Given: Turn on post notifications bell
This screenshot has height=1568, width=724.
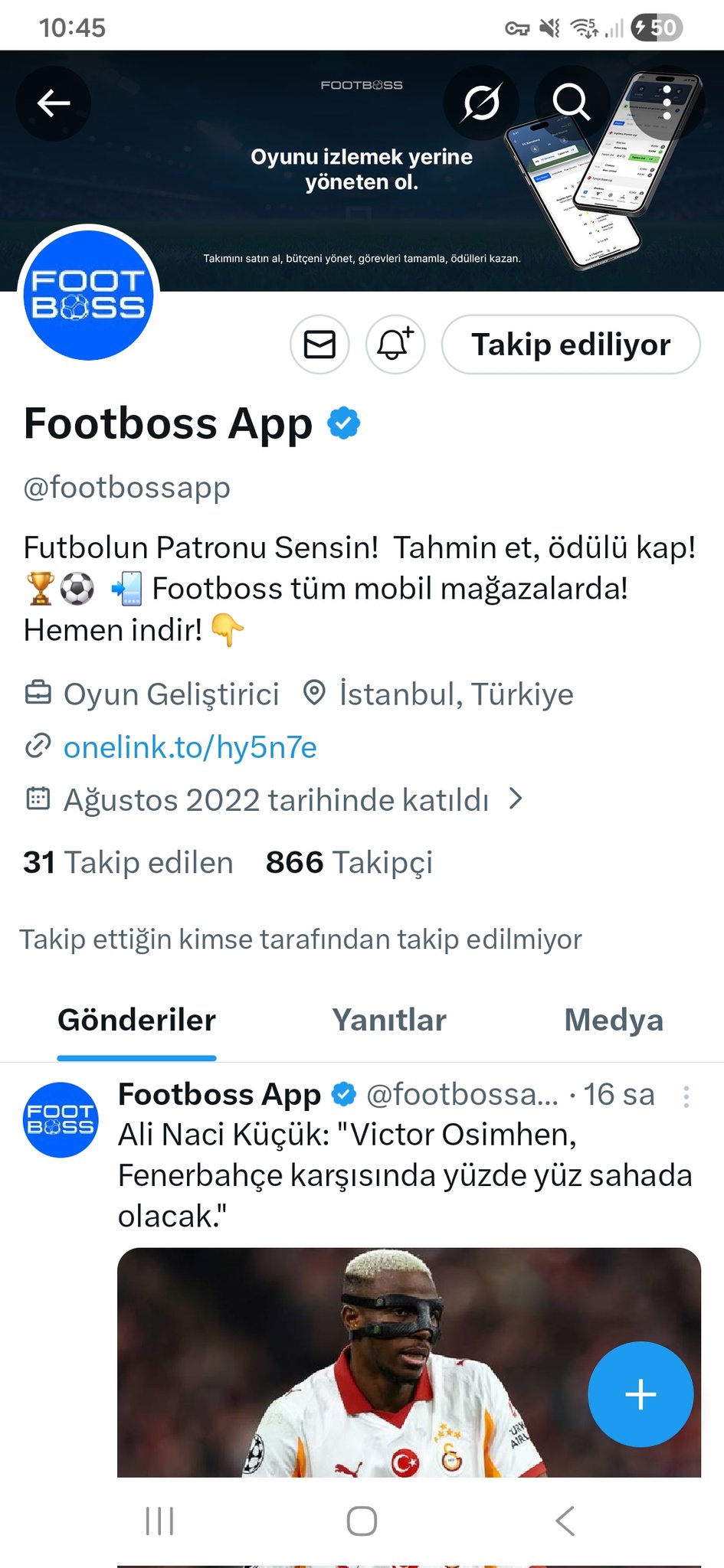Looking at the screenshot, I should [x=395, y=345].
